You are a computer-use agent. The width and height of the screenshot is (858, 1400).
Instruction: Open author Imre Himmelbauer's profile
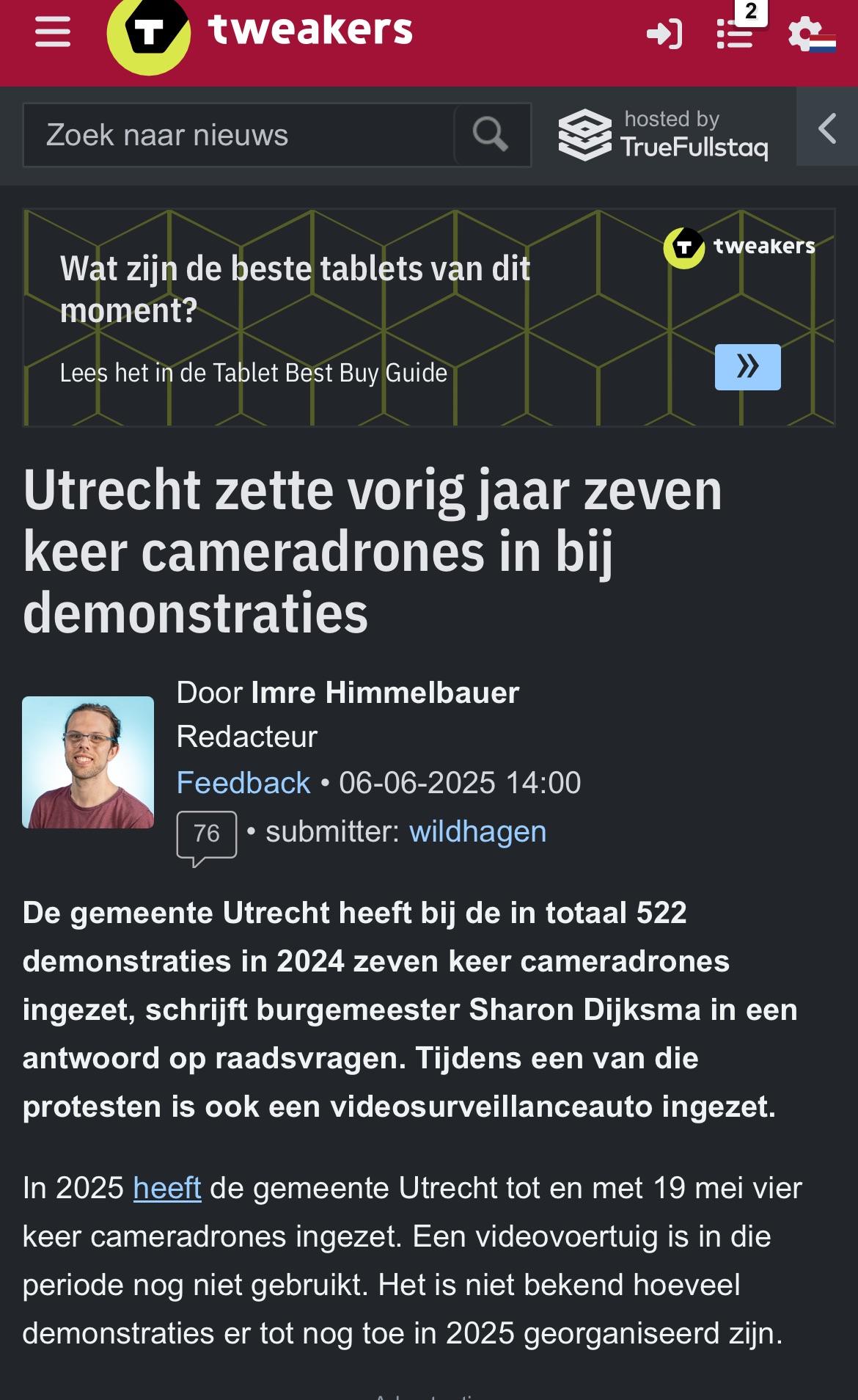pos(385,693)
